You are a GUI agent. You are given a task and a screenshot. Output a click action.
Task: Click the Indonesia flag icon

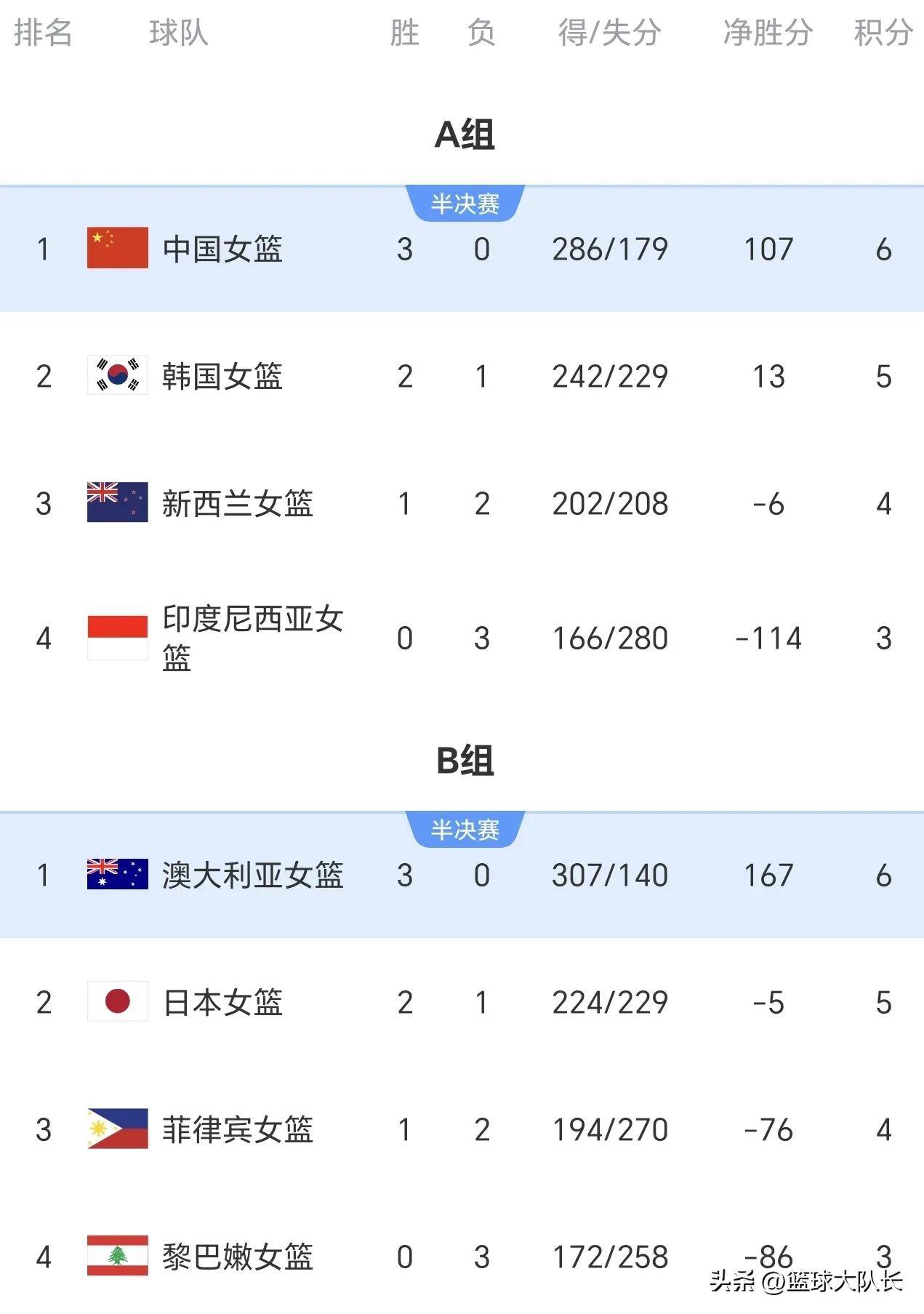click(116, 637)
